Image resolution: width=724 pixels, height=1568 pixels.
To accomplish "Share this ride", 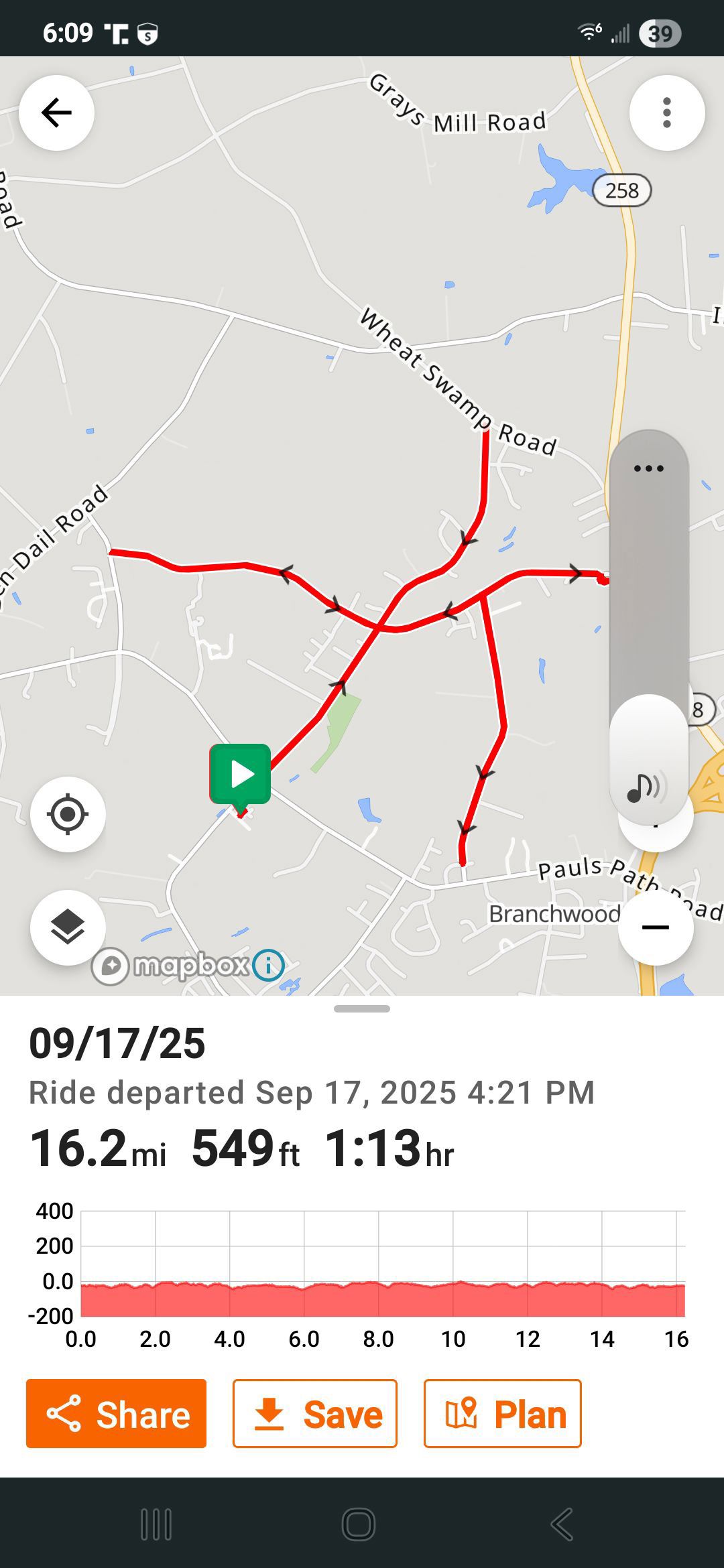I will tap(116, 1415).
